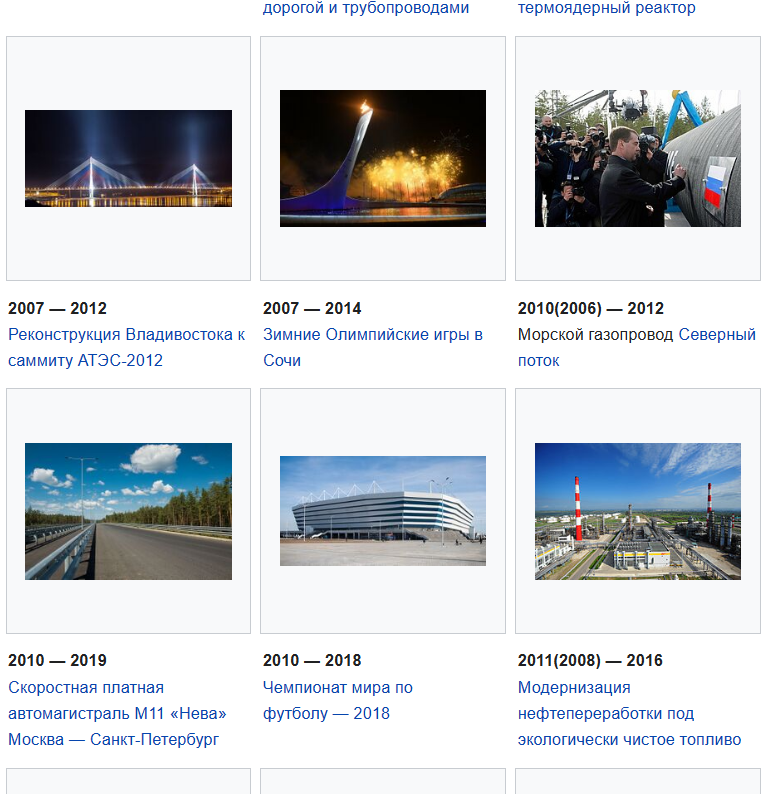Image resolution: width=783 pixels, height=794 pixels.
Task: Open the Vladivostok bridge night photo
Action: point(128,158)
